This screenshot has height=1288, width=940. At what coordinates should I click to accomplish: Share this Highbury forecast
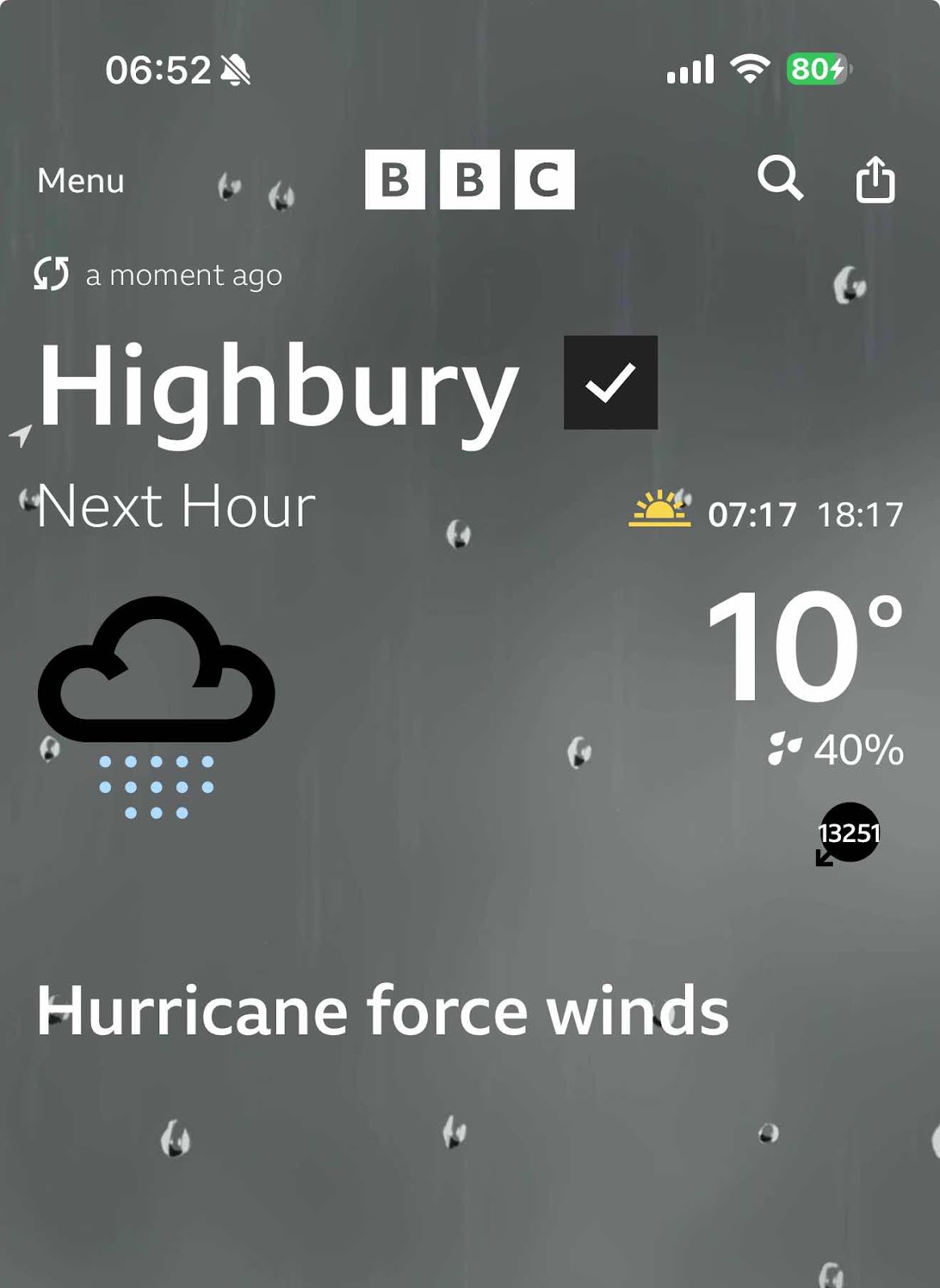[875, 178]
